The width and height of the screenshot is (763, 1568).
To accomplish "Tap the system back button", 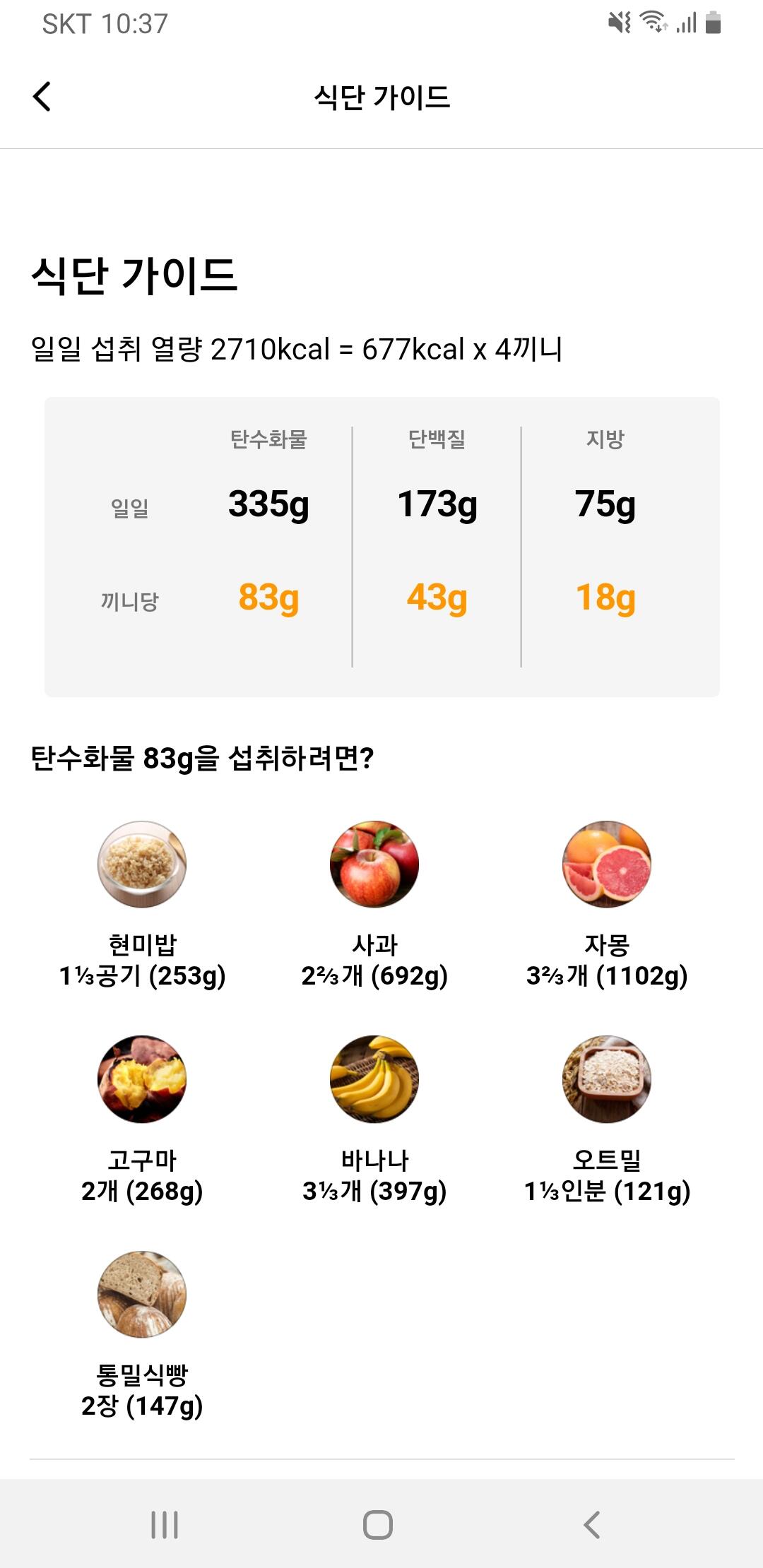I will 592,1524.
